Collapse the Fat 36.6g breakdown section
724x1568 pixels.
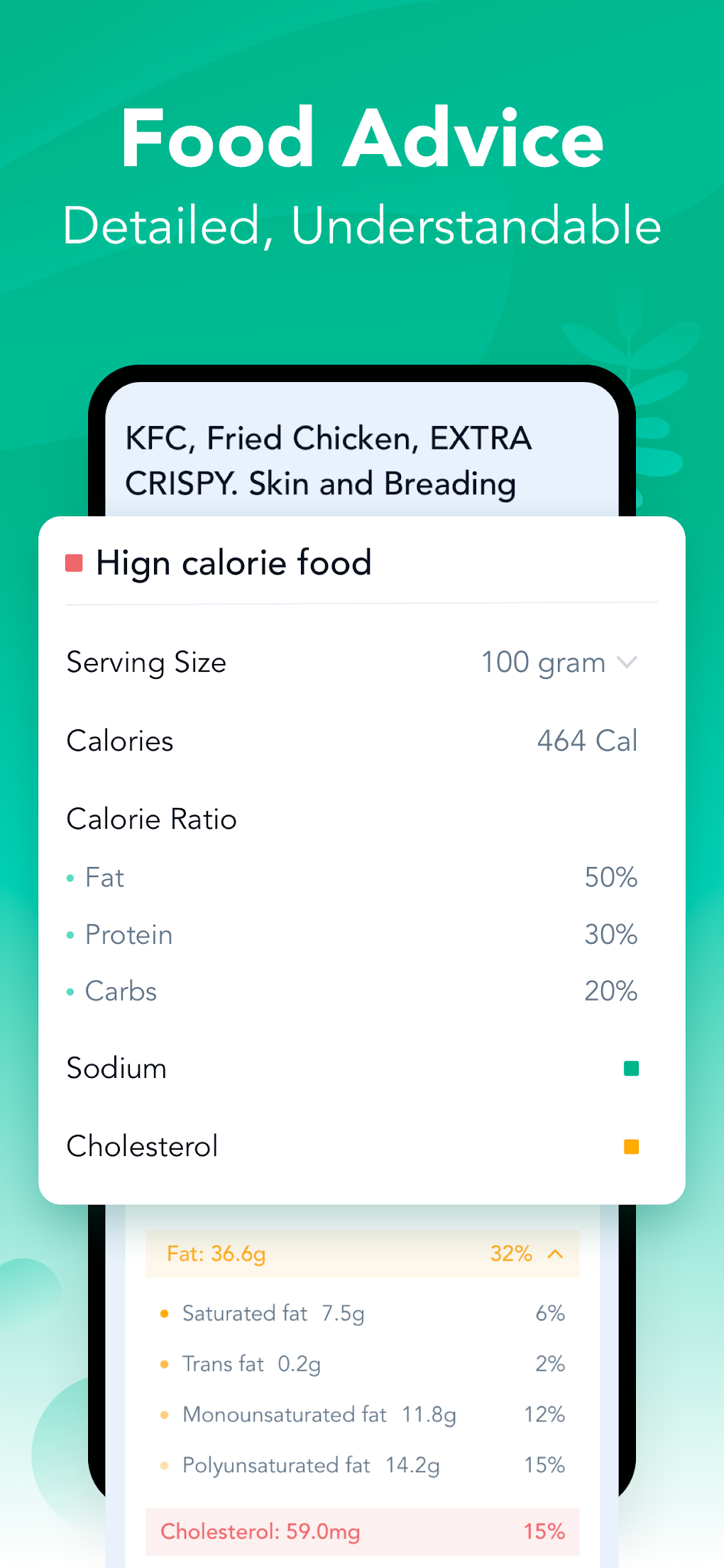555,1253
